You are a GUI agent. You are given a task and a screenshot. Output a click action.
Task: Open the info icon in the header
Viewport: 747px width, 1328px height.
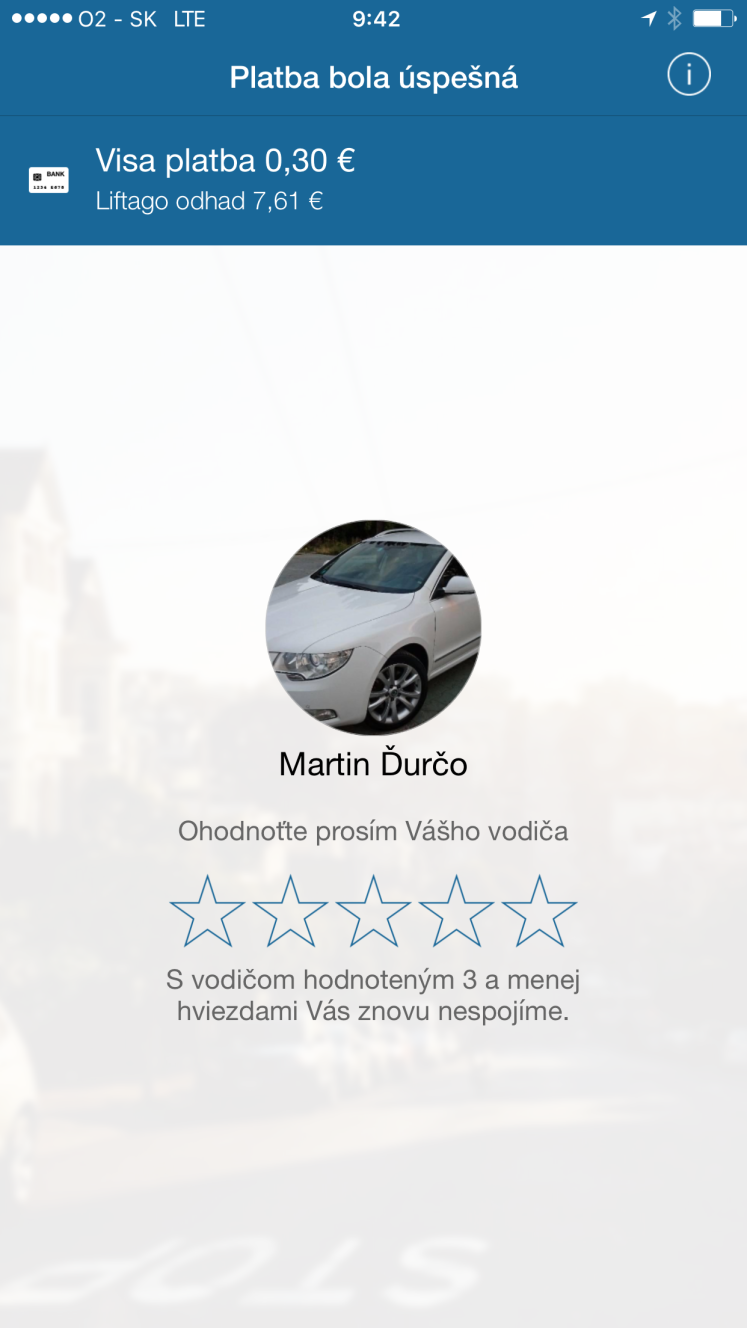click(689, 75)
